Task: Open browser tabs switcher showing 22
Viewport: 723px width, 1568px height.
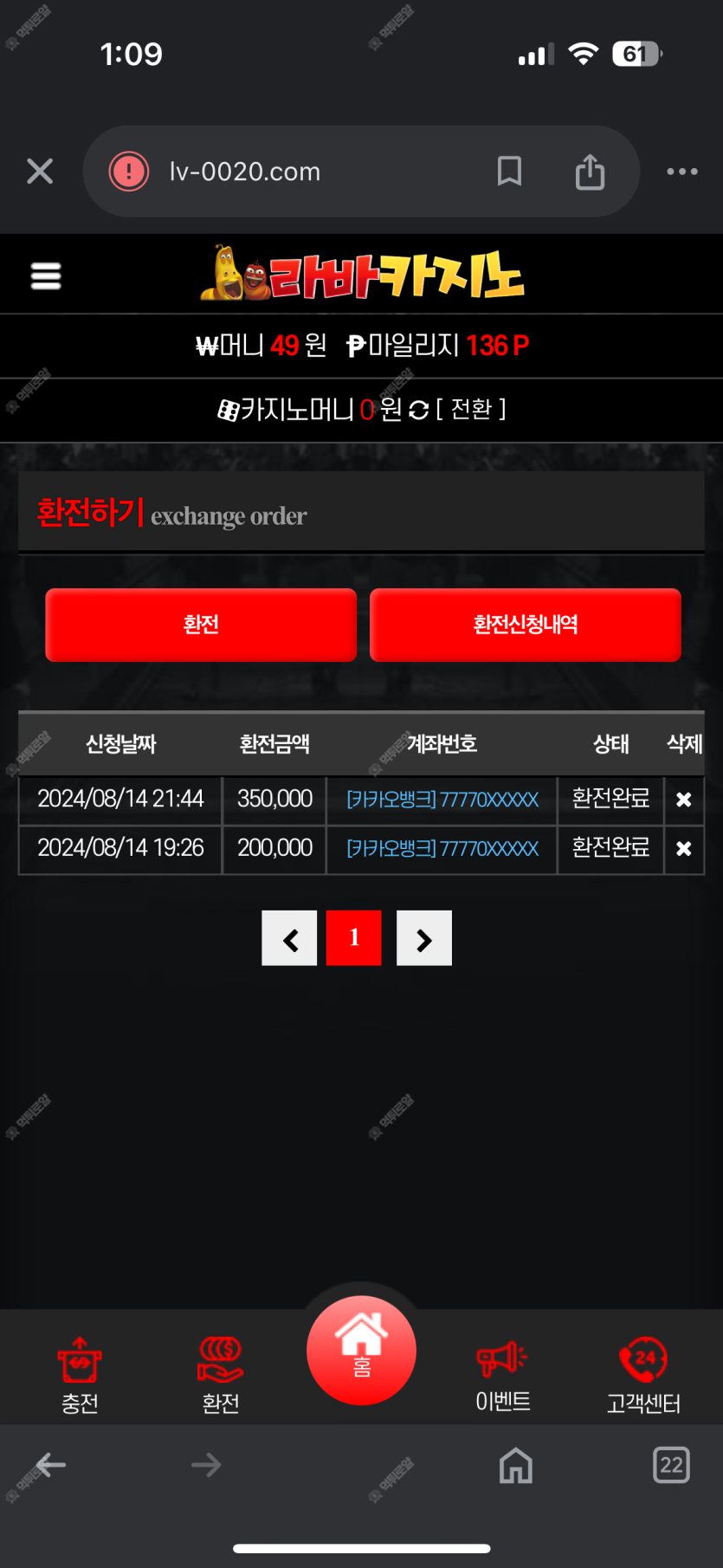Action: pos(670,1465)
